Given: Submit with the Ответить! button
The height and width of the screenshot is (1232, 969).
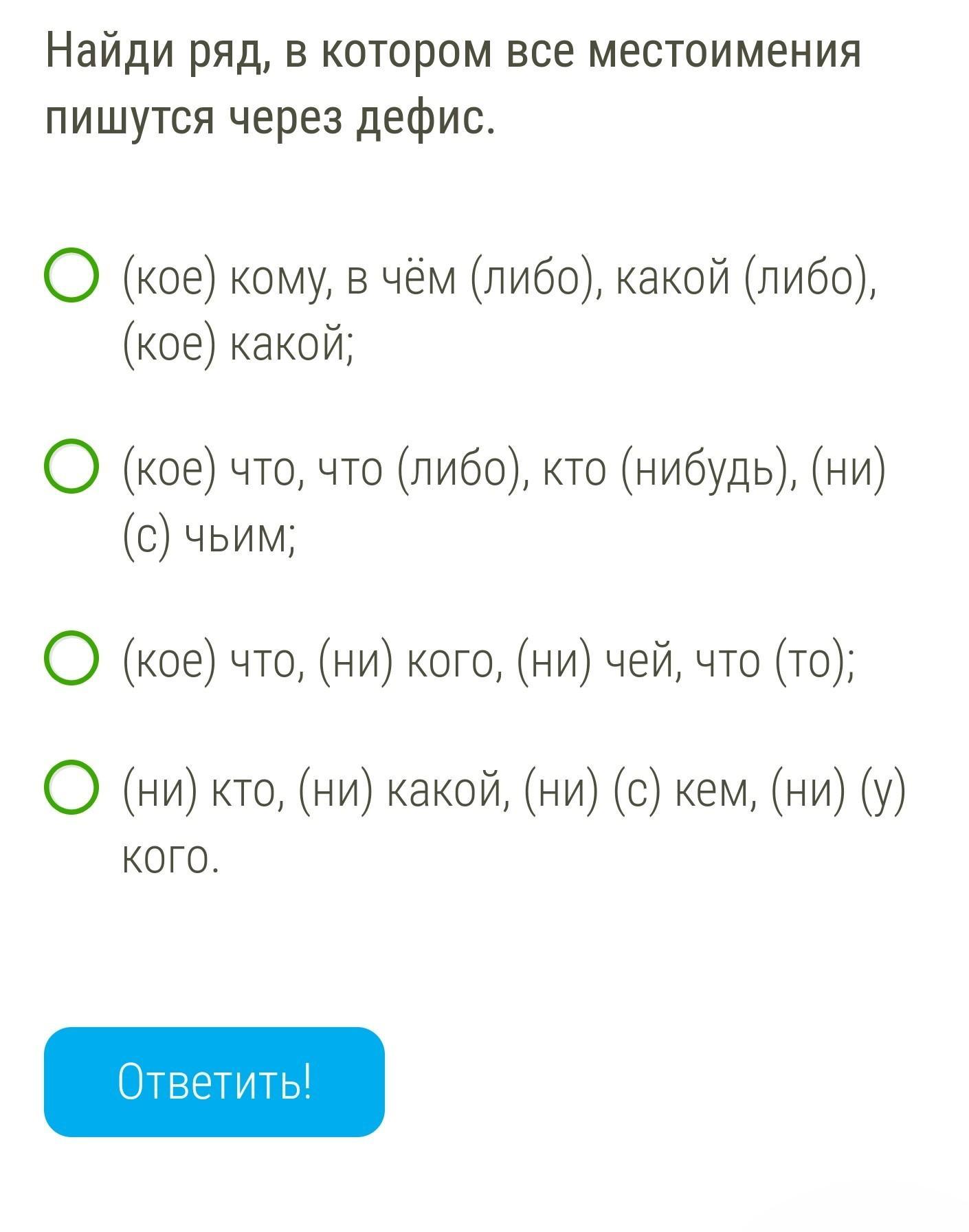Looking at the screenshot, I should pyautogui.click(x=214, y=1082).
